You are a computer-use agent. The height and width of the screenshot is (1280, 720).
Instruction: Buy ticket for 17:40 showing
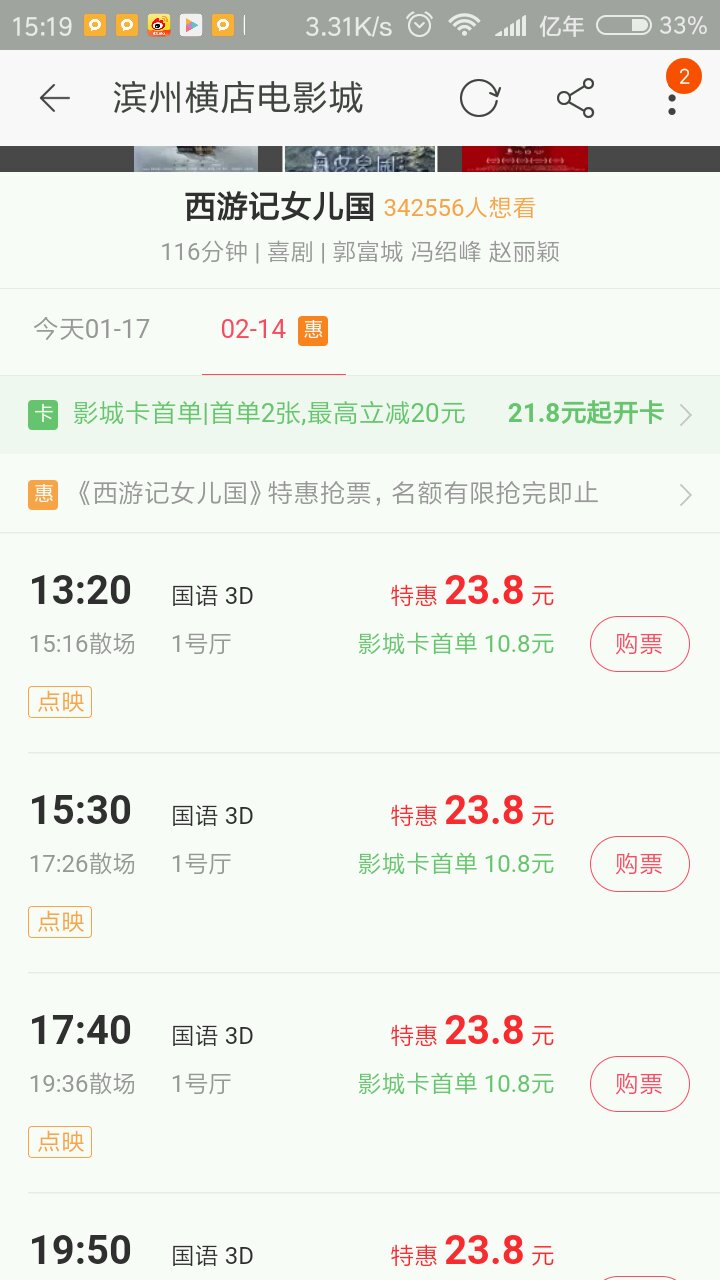(639, 1084)
